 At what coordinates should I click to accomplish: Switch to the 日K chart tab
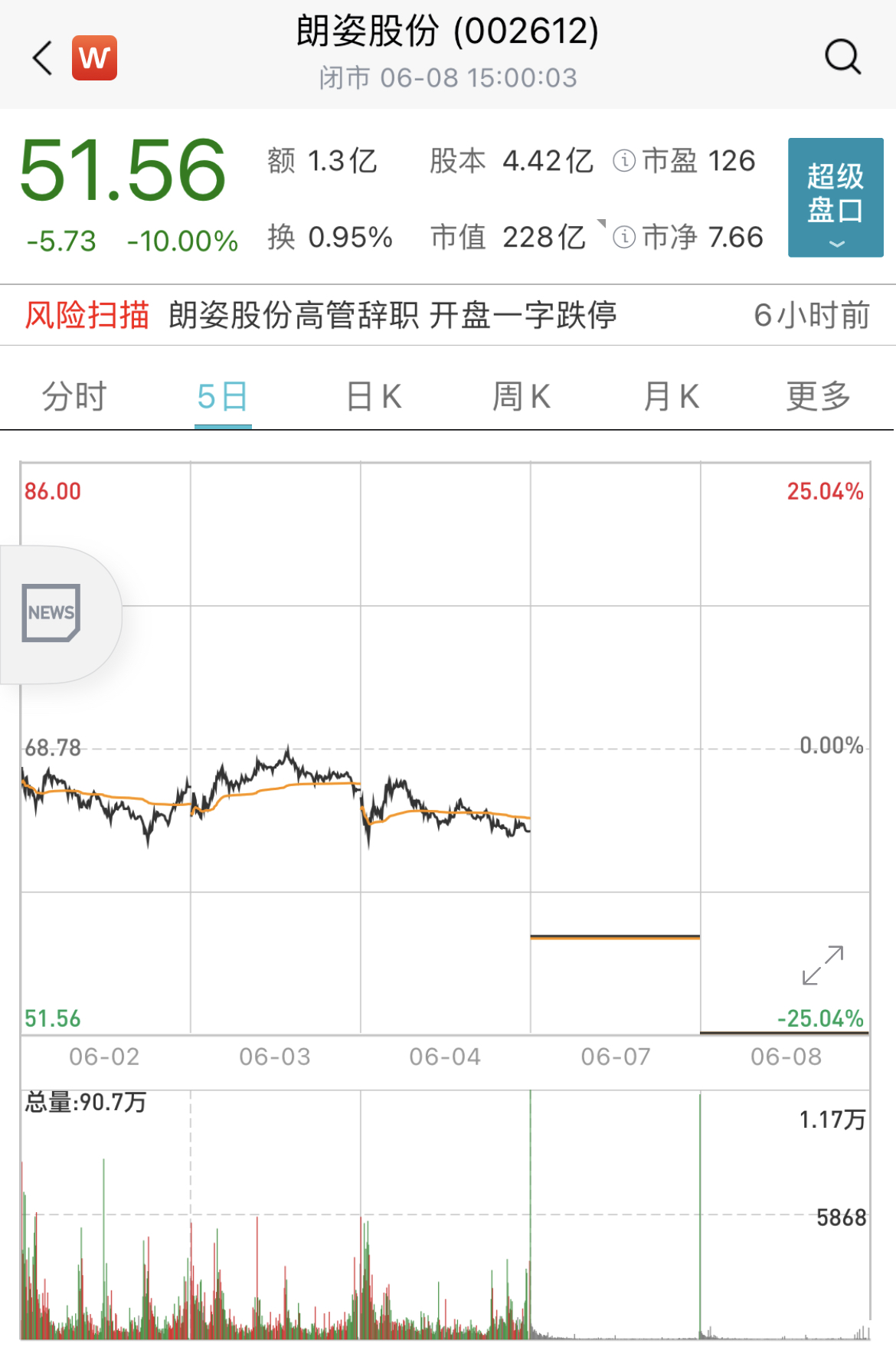click(373, 397)
